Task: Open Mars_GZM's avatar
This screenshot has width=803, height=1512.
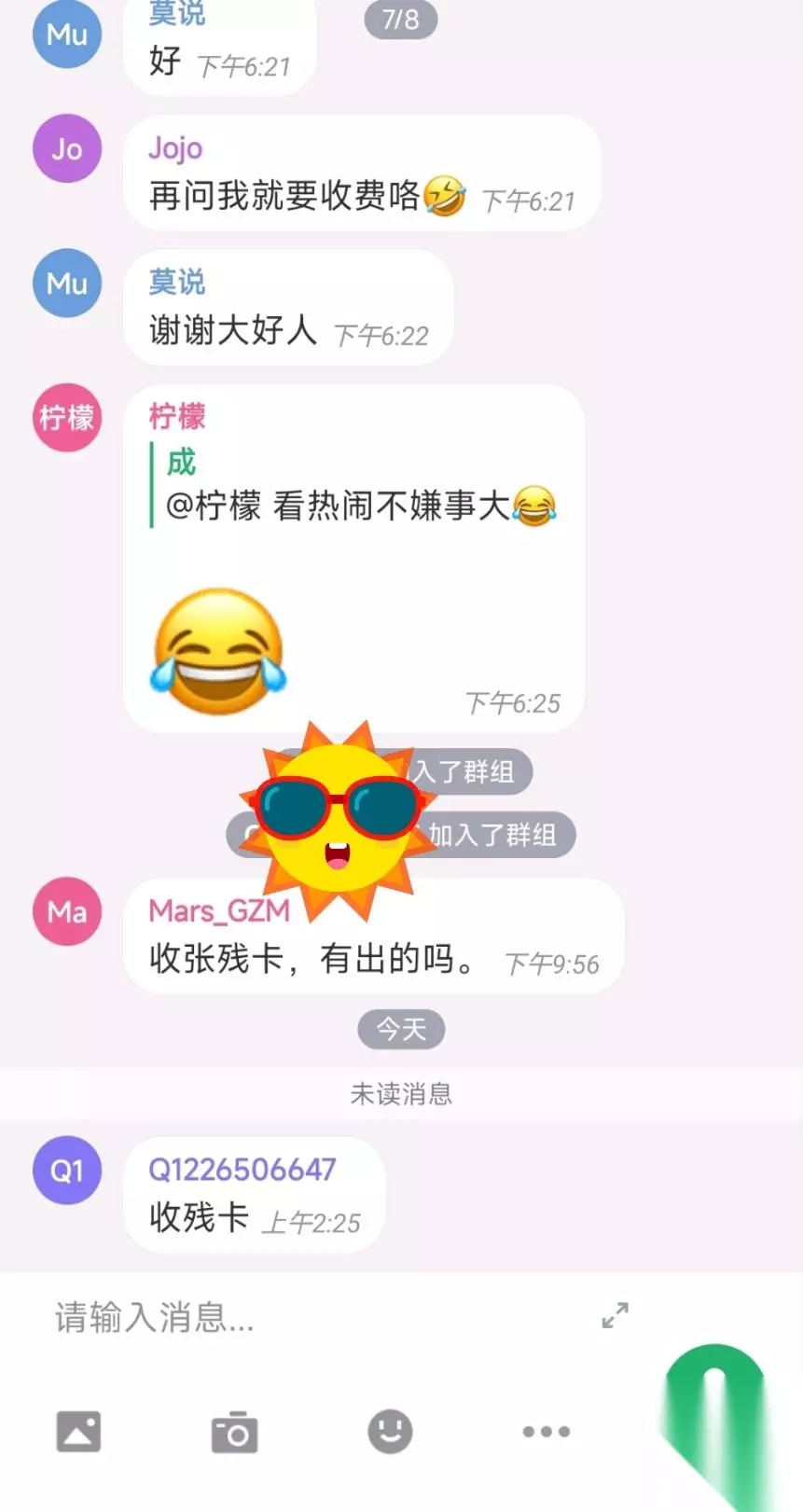Action: point(67,911)
